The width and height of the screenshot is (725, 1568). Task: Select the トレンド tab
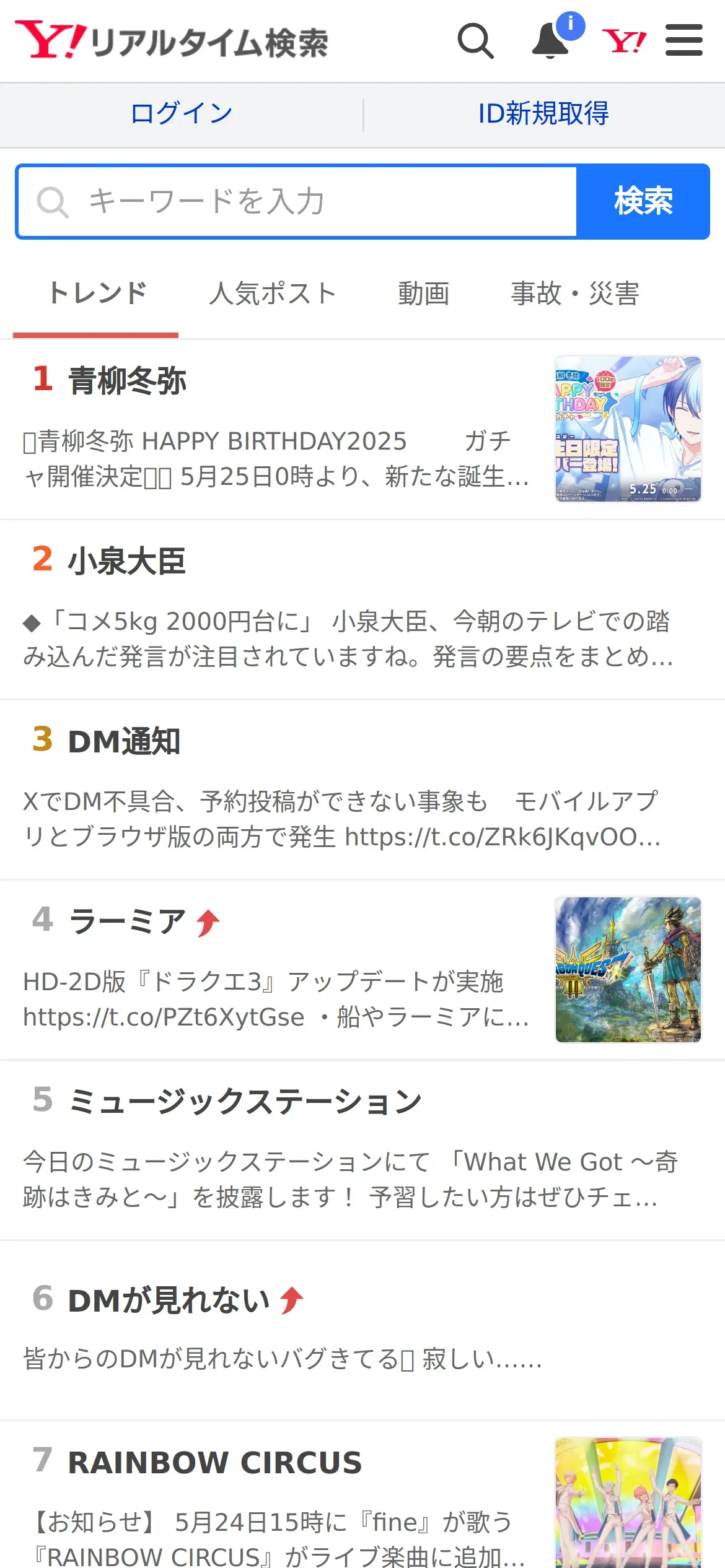tap(97, 294)
